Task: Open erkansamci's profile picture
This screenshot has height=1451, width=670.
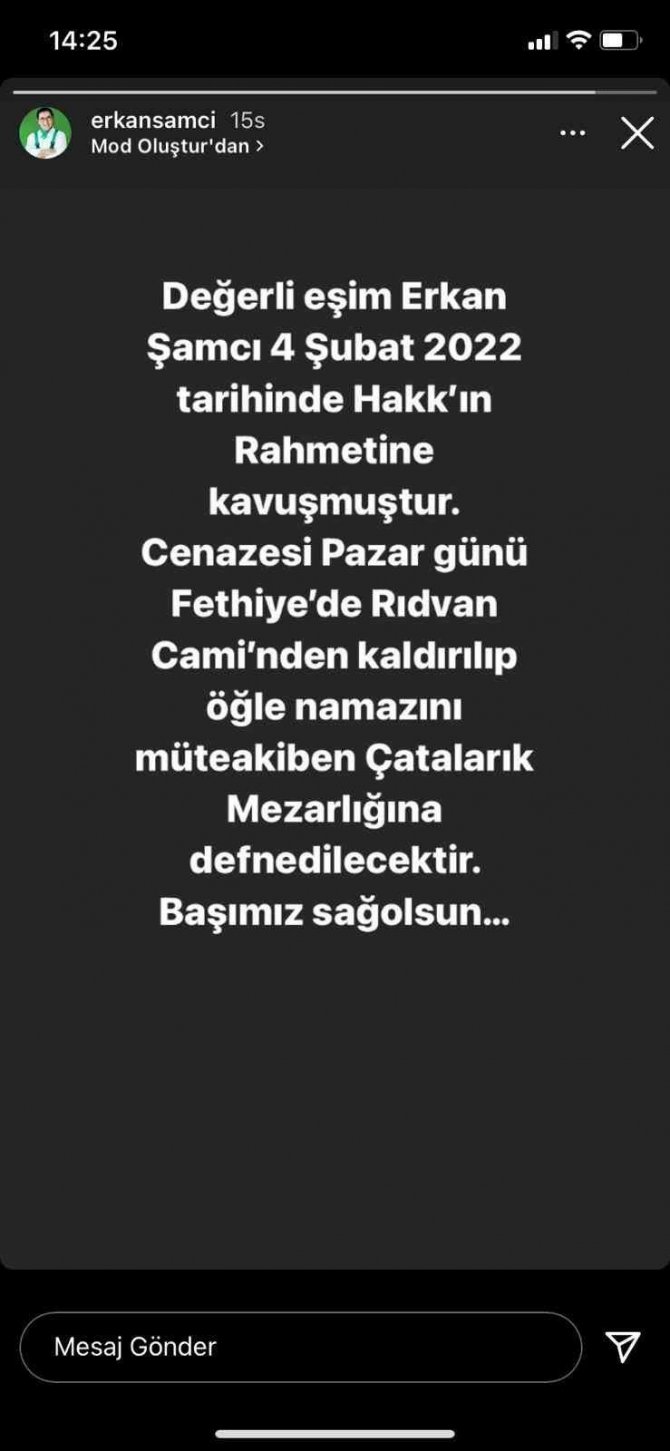Action: [x=45, y=133]
